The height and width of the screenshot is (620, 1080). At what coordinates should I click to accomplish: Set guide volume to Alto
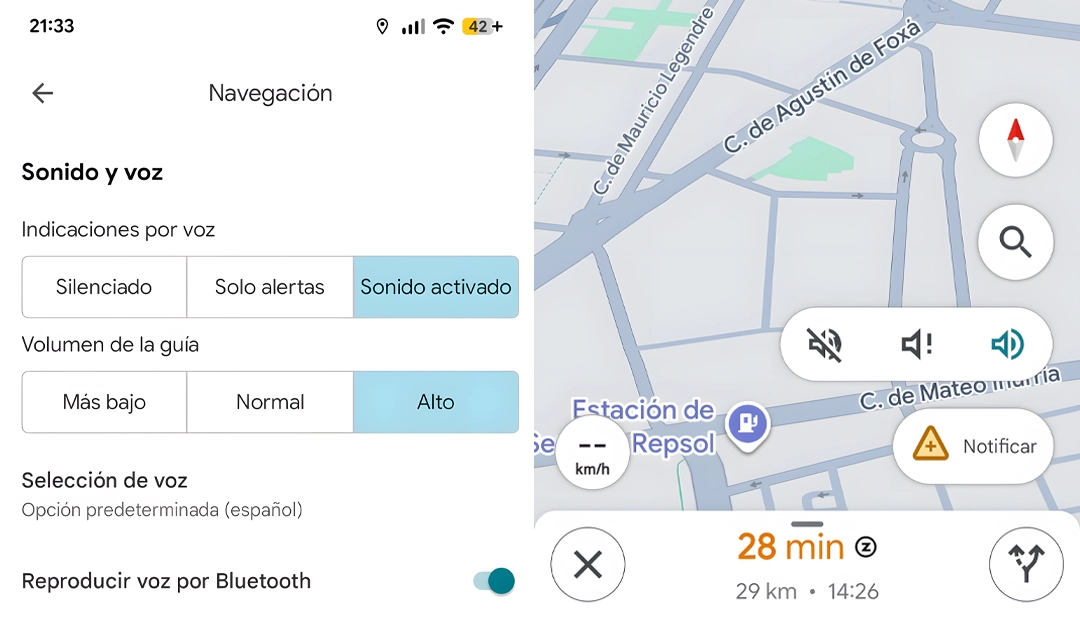click(x=436, y=402)
